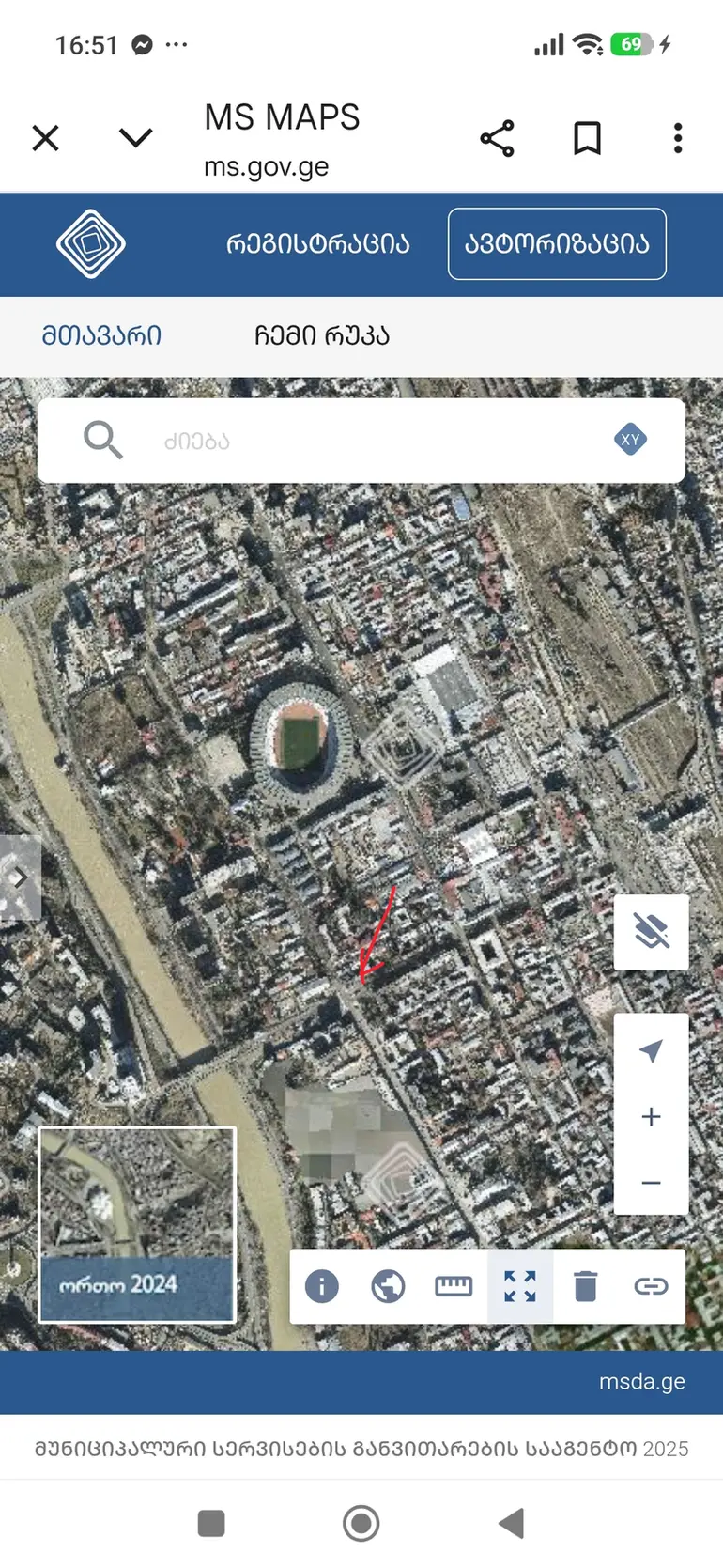Open the რეგისტრაცია registration link

click(x=317, y=244)
